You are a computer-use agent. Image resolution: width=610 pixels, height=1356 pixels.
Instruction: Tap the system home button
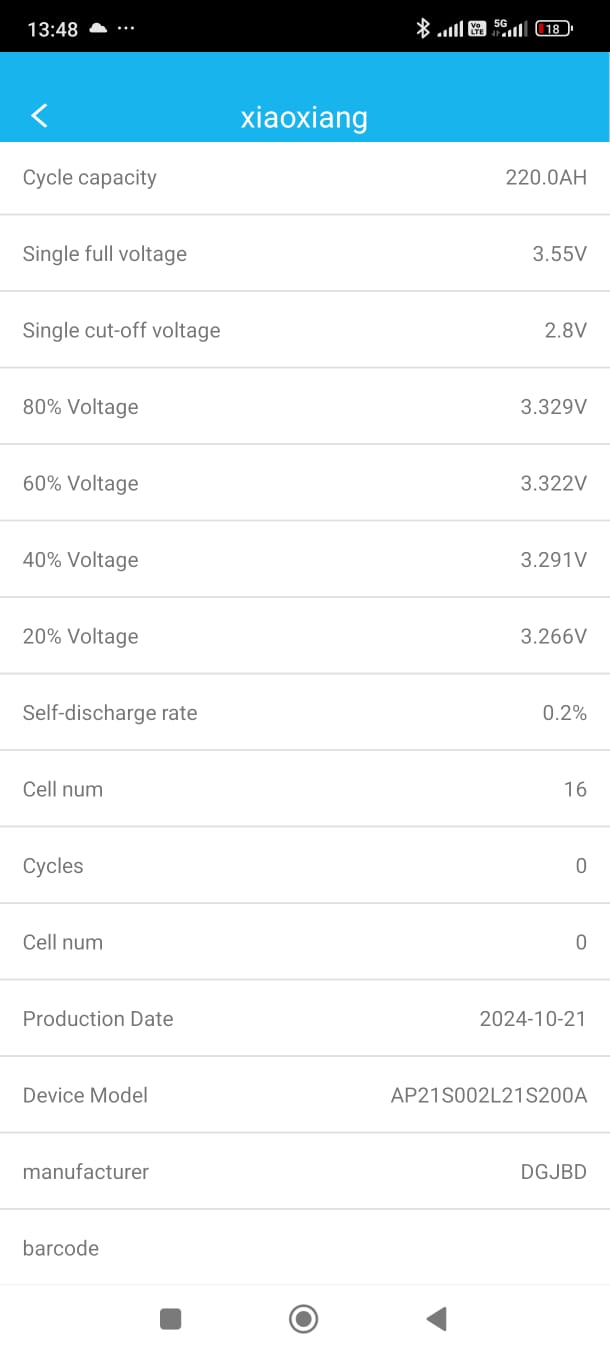304,1319
